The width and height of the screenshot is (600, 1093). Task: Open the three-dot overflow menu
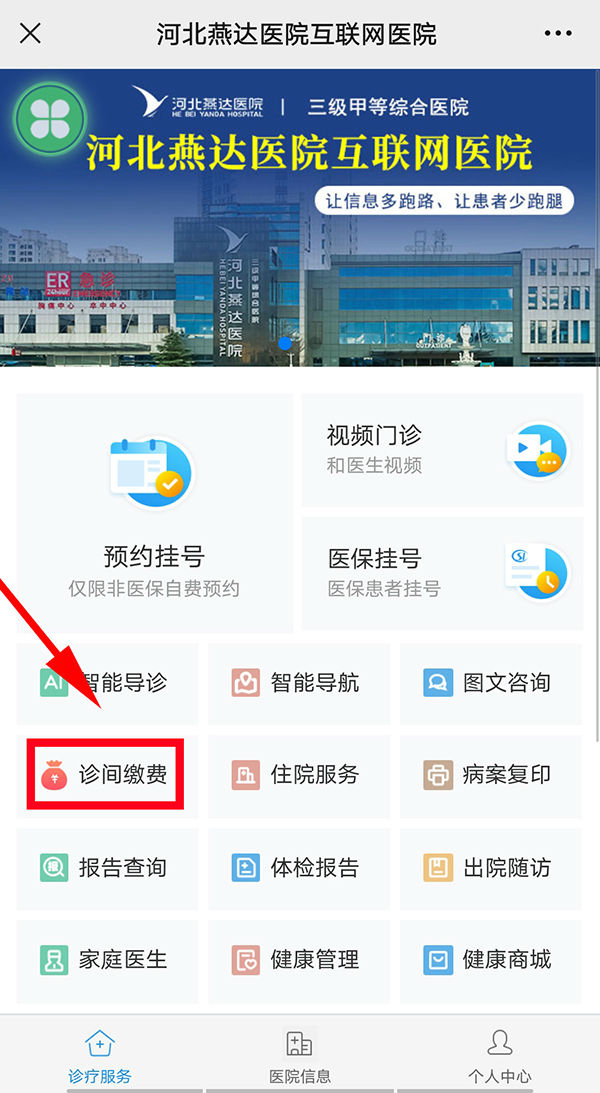[x=558, y=34]
